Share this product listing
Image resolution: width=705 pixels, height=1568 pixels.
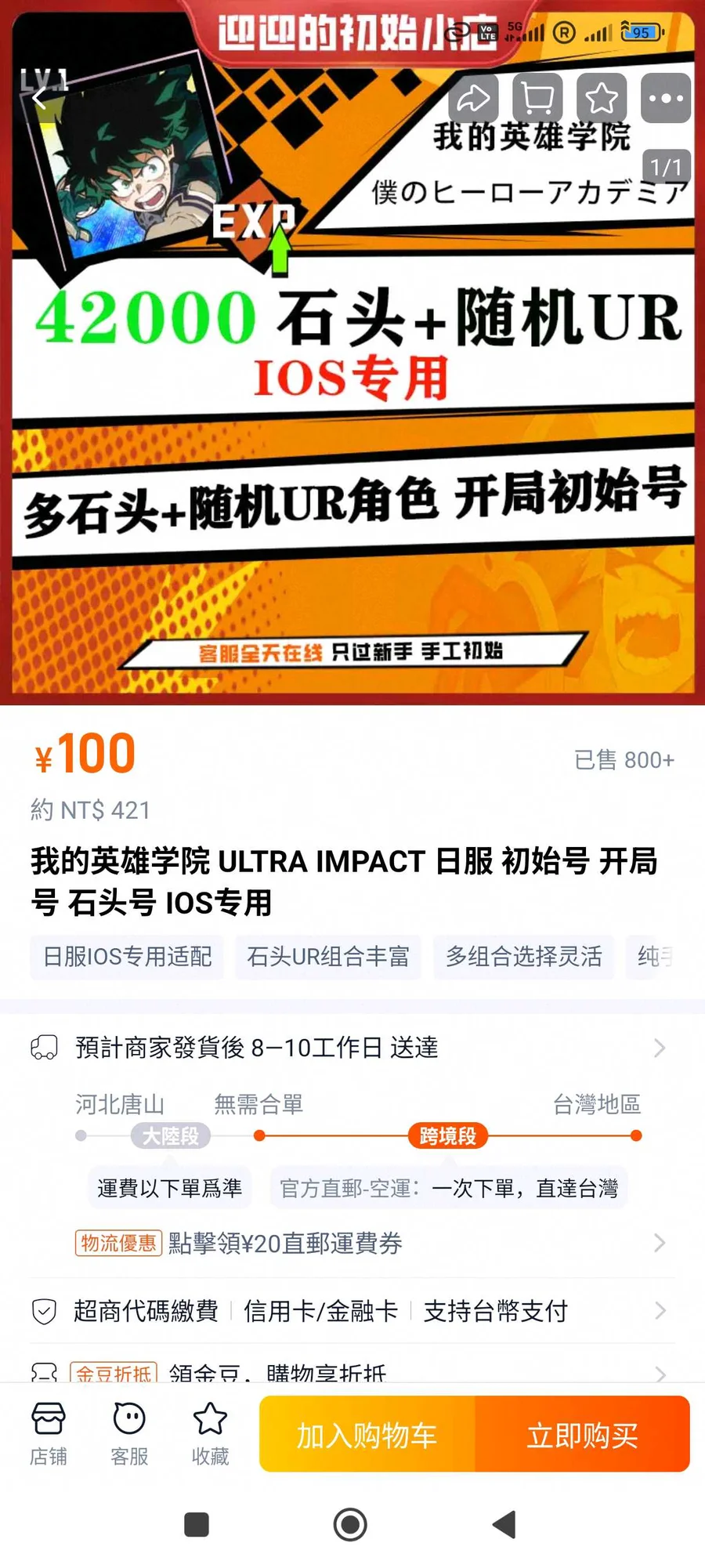click(x=473, y=99)
